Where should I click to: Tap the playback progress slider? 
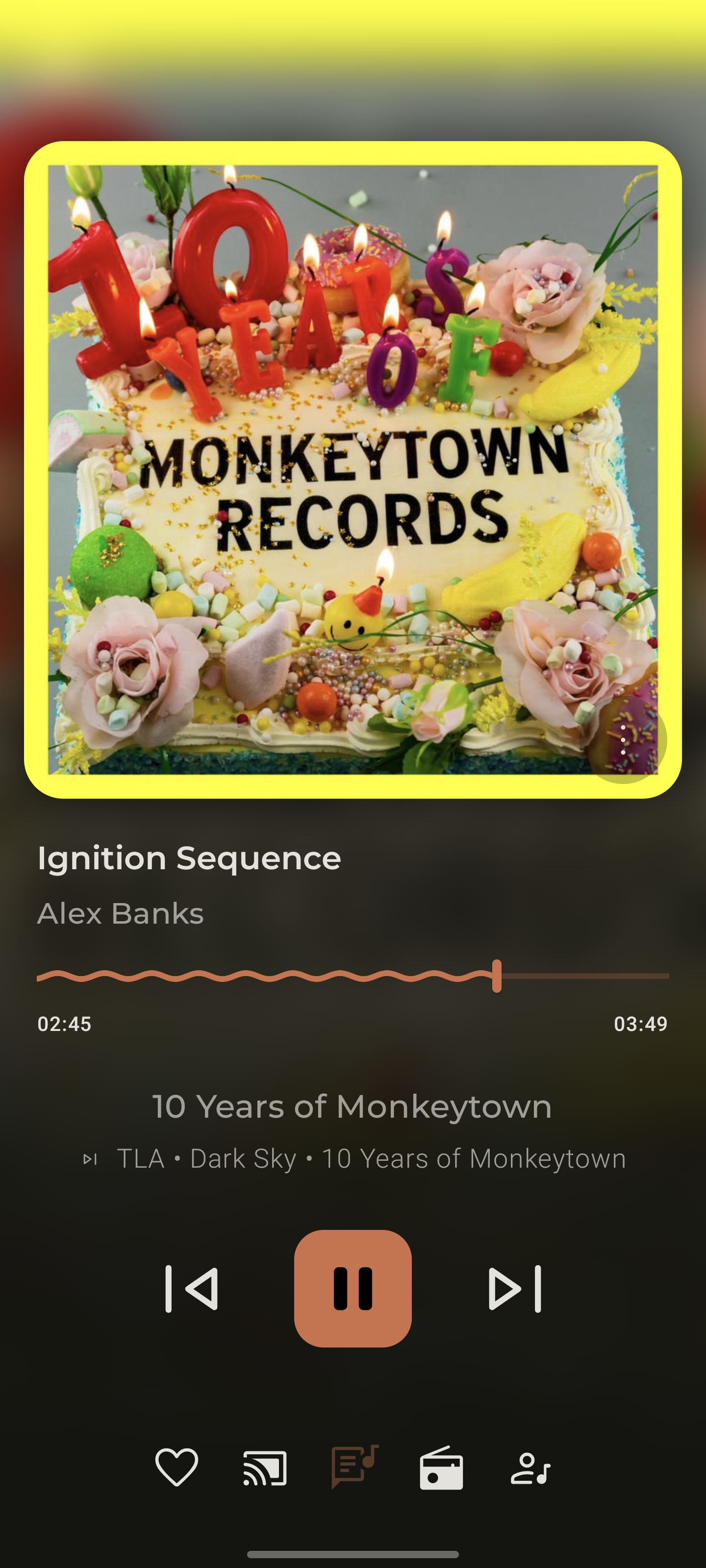click(x=353, y=976)
